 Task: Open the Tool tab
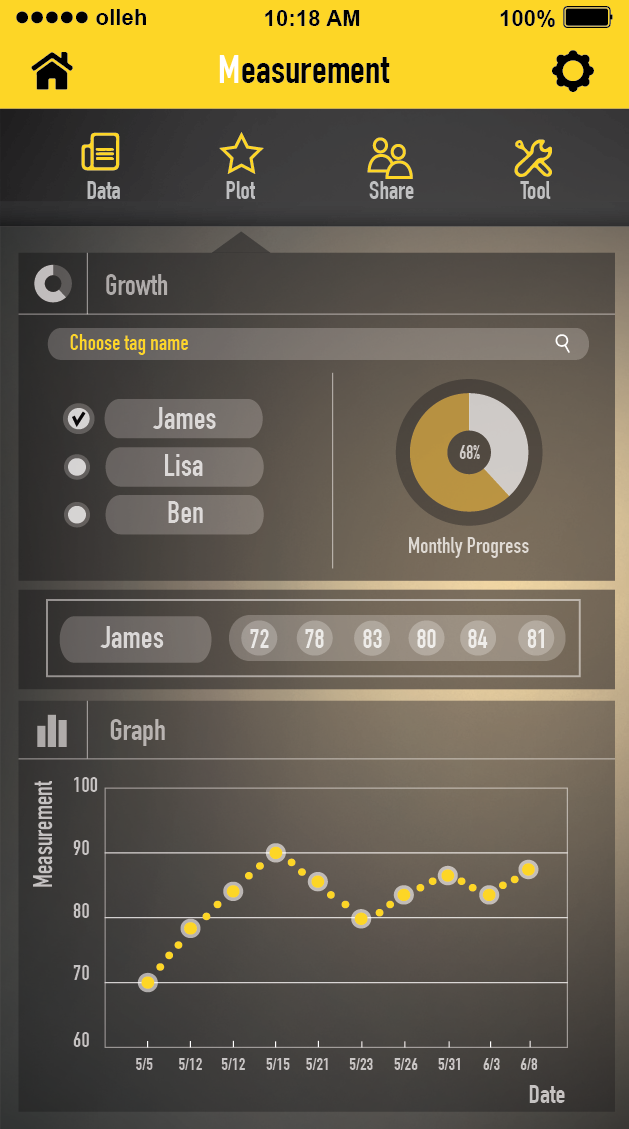point(534,167)
